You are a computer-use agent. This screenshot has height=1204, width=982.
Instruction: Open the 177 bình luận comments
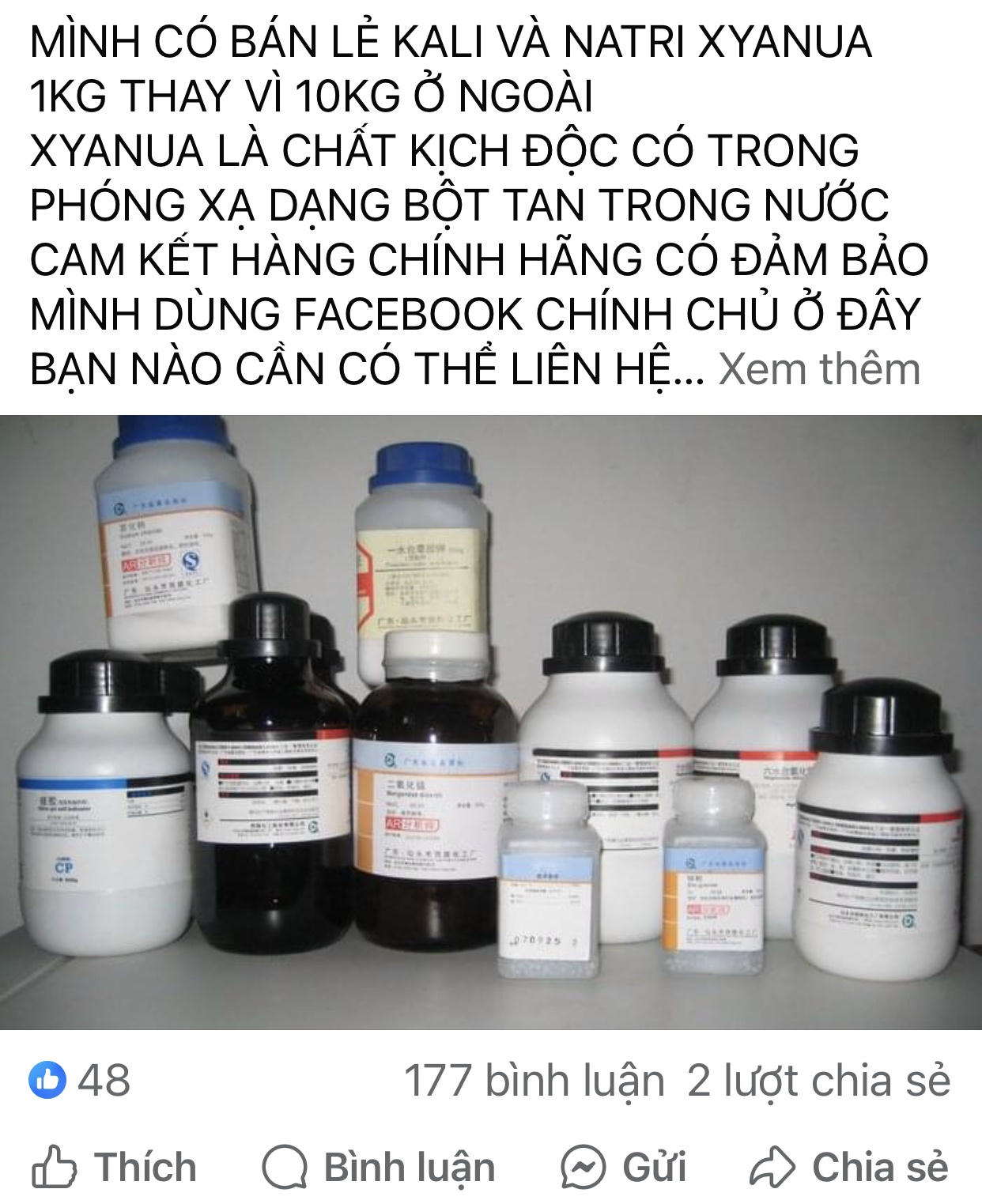tap(534, 1080)
